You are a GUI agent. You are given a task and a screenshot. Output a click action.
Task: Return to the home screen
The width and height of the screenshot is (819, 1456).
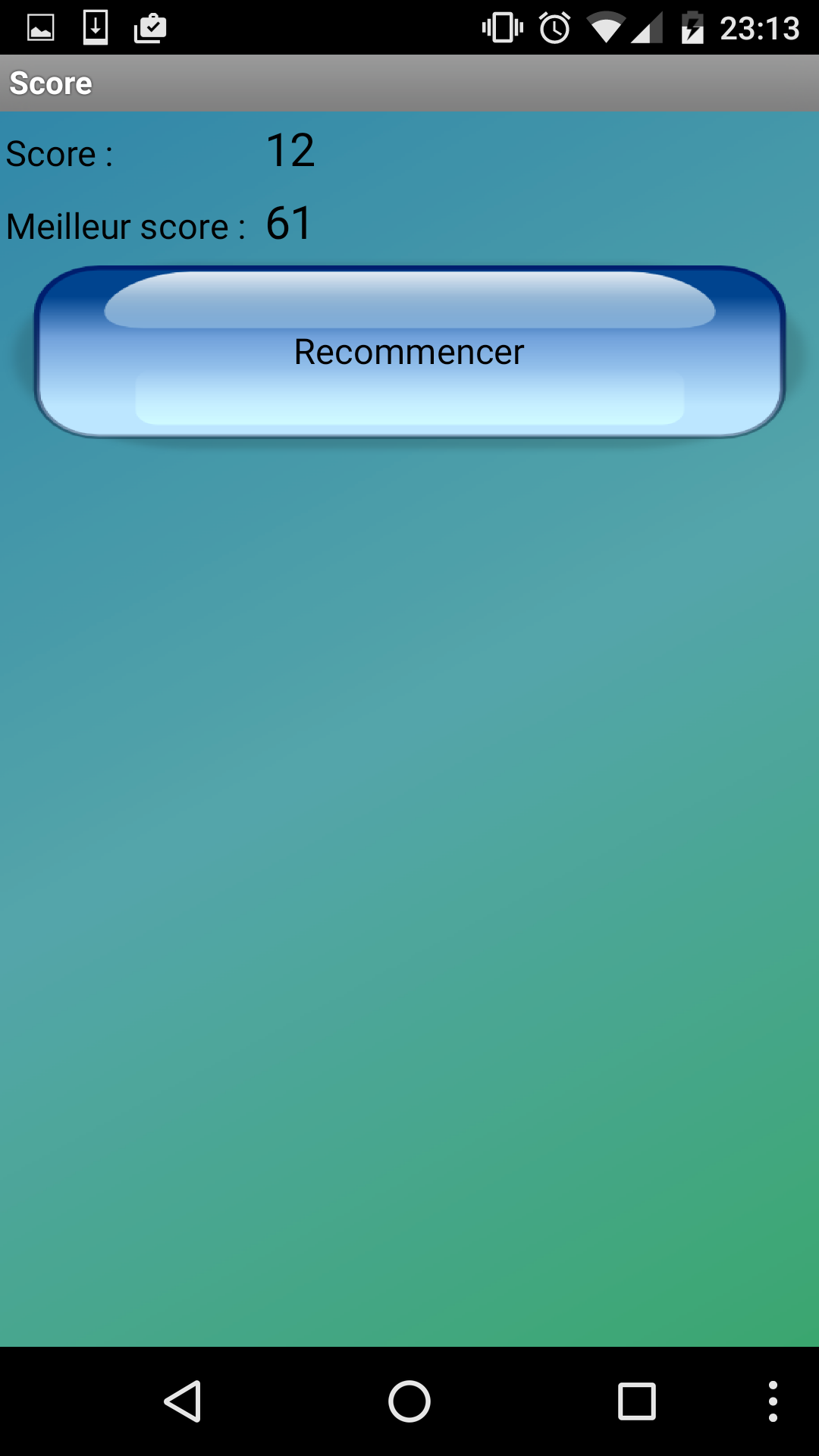click(409, 1401)
